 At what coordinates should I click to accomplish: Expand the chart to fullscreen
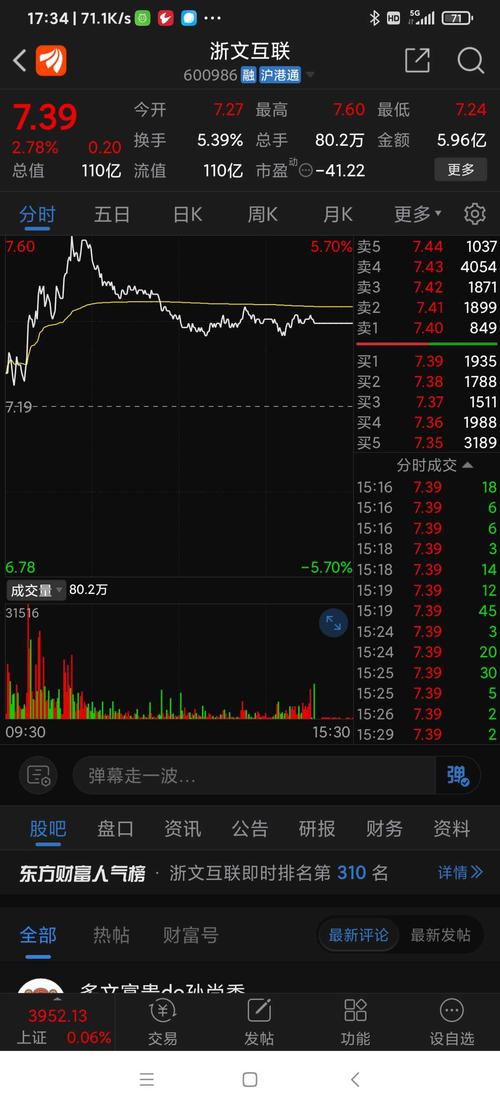(x=334, y=624)
